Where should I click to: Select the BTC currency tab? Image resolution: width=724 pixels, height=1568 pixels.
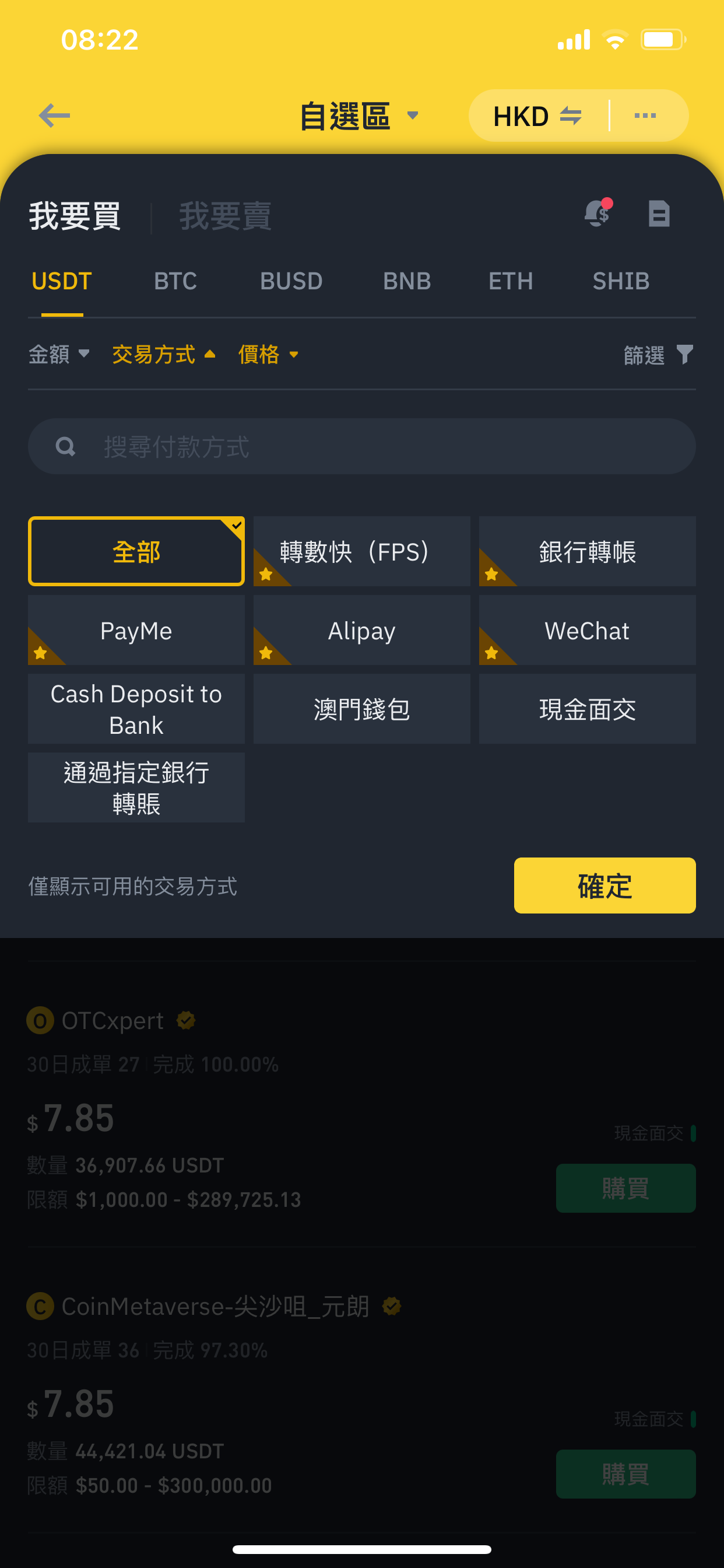click(x=175, y=281)
